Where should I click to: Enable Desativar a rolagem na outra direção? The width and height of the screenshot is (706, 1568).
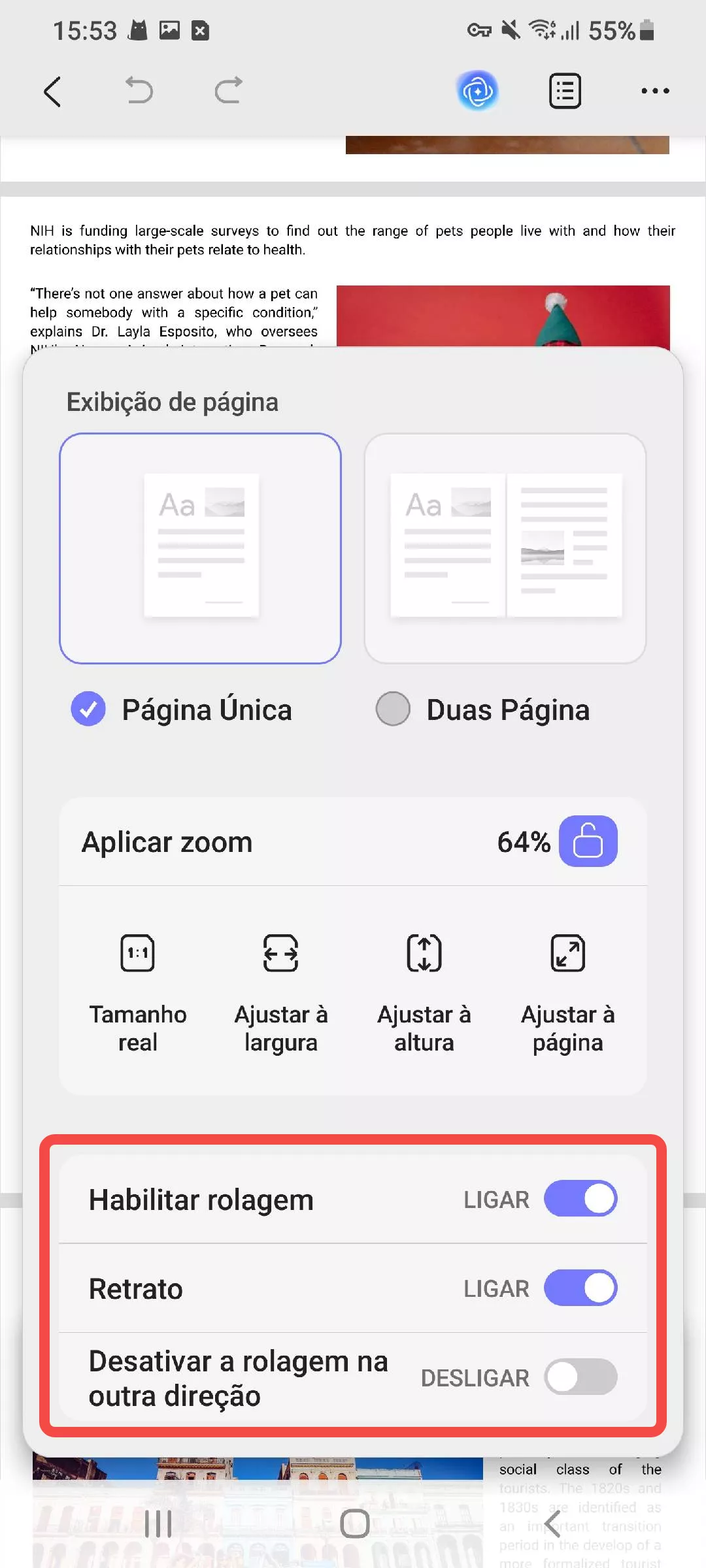(x=580, y=1377)
